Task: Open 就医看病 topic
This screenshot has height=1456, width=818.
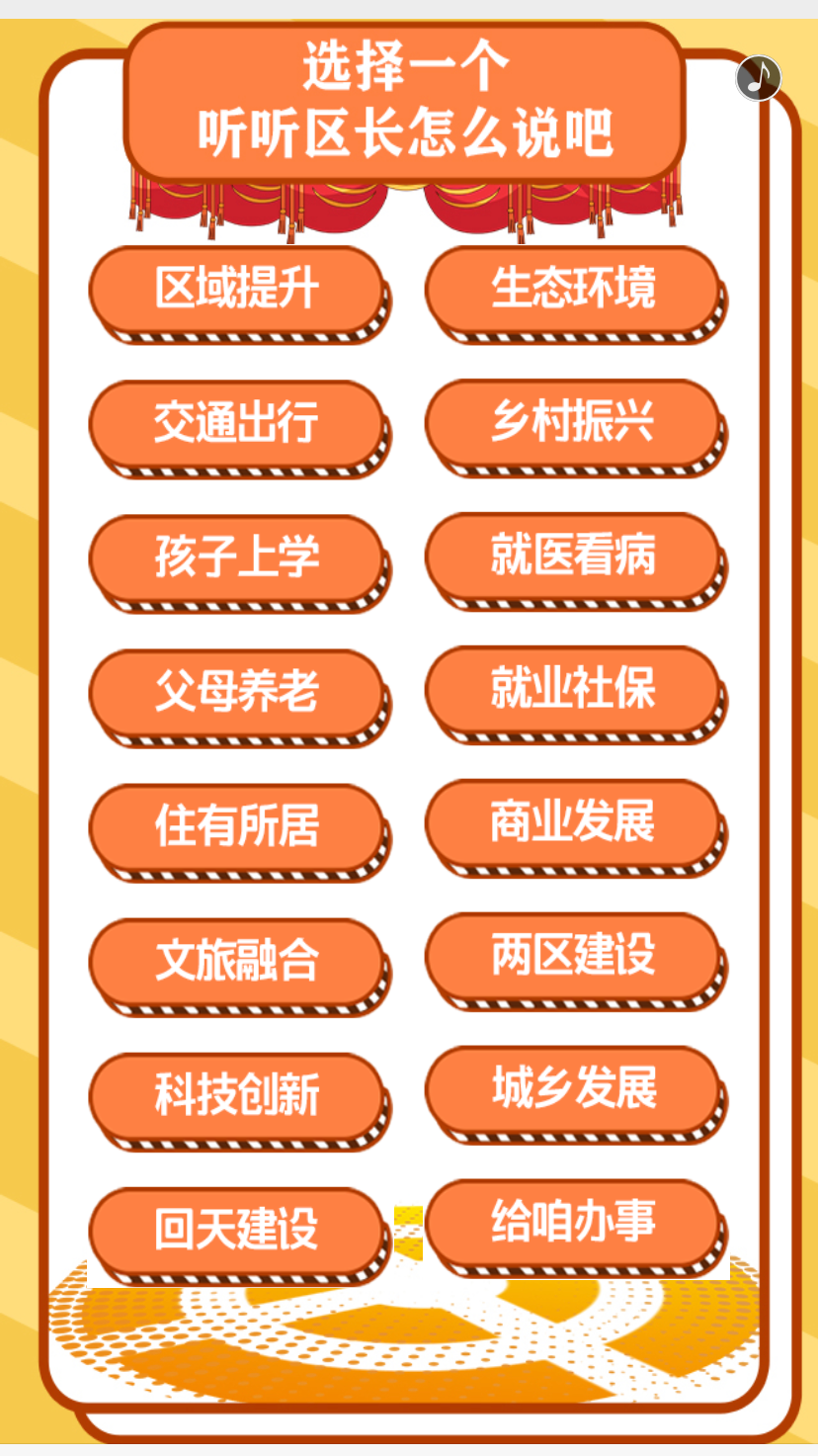Action: click(573, 557)
